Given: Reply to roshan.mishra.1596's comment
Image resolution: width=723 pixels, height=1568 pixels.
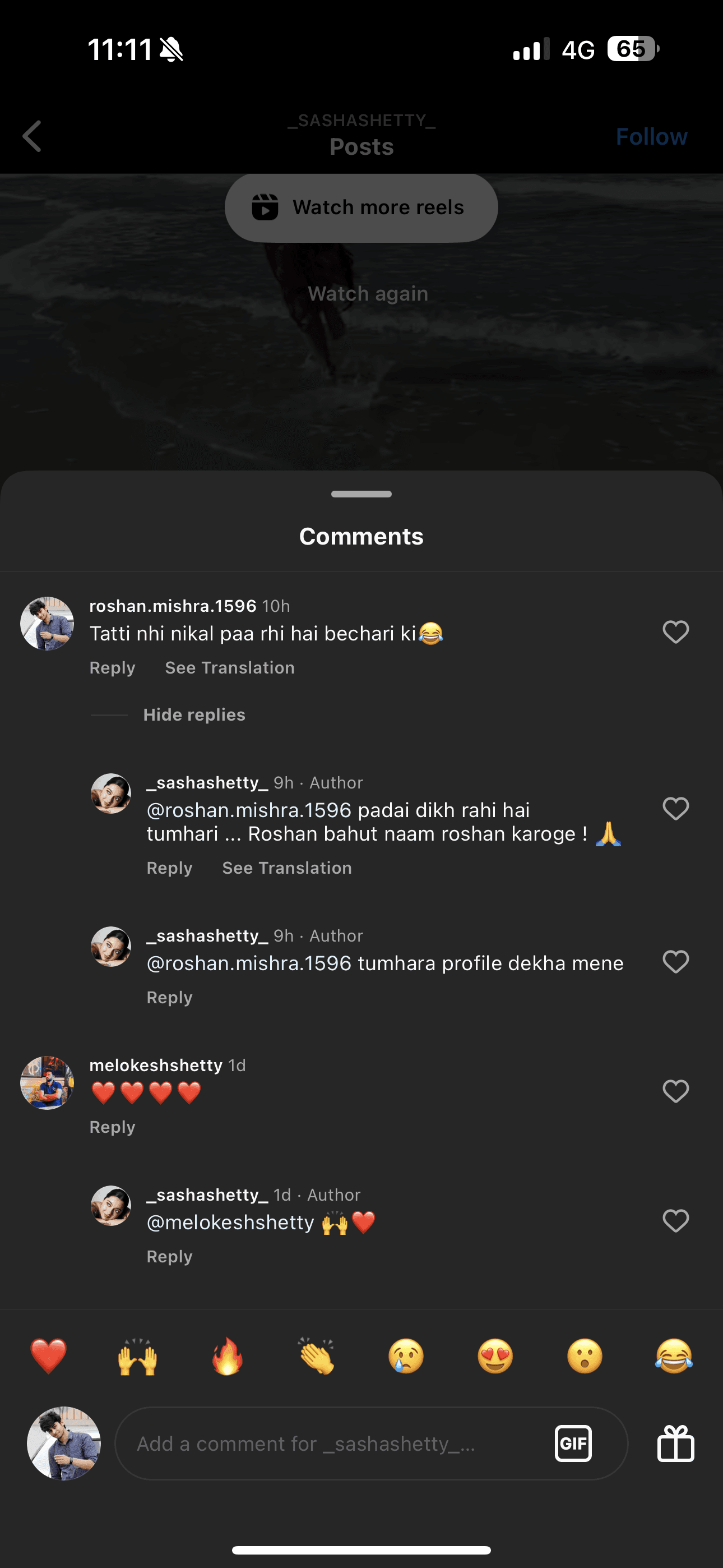Looking at the screenshot, I should [112, 668].
